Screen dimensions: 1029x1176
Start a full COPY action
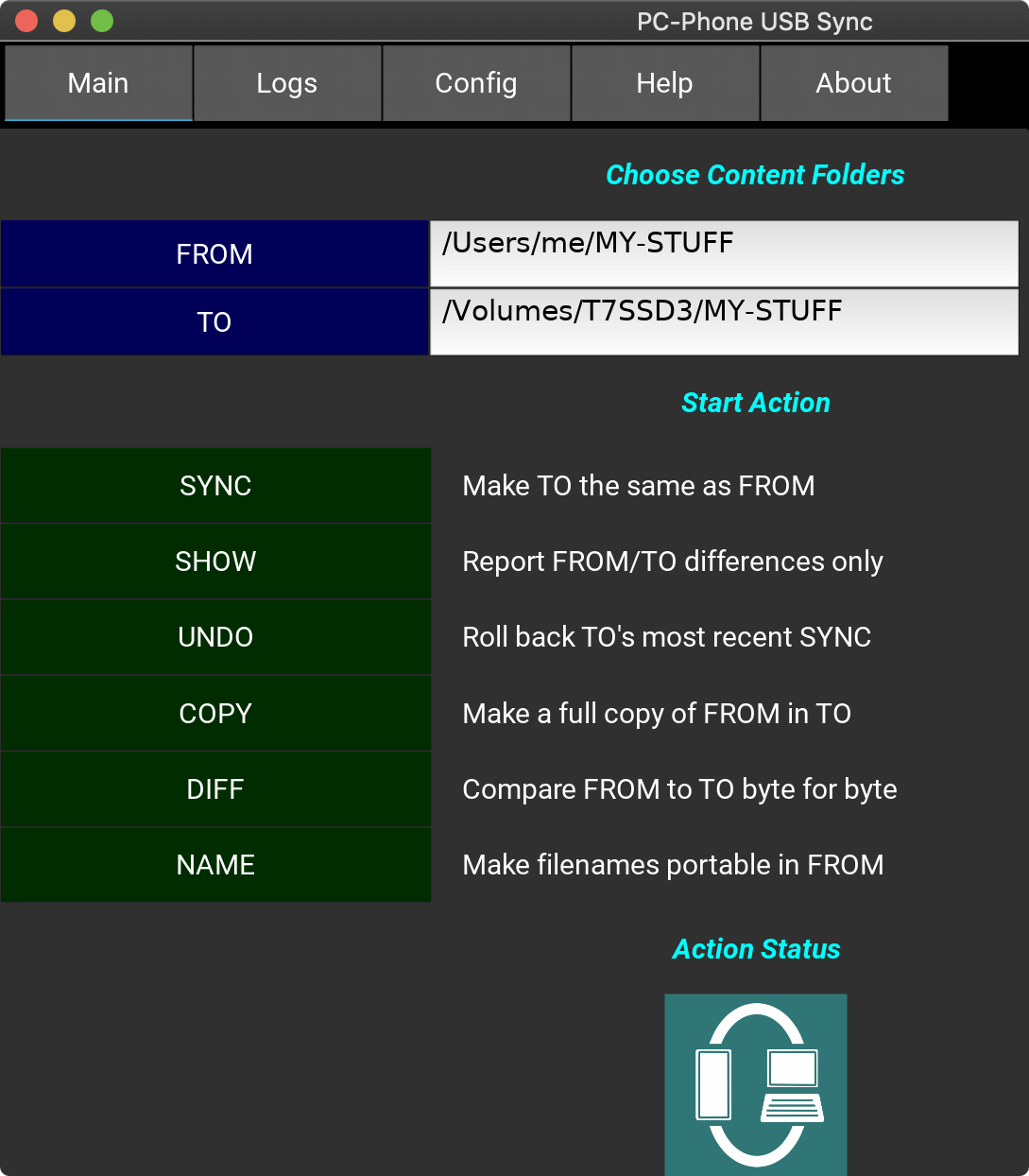215,714
